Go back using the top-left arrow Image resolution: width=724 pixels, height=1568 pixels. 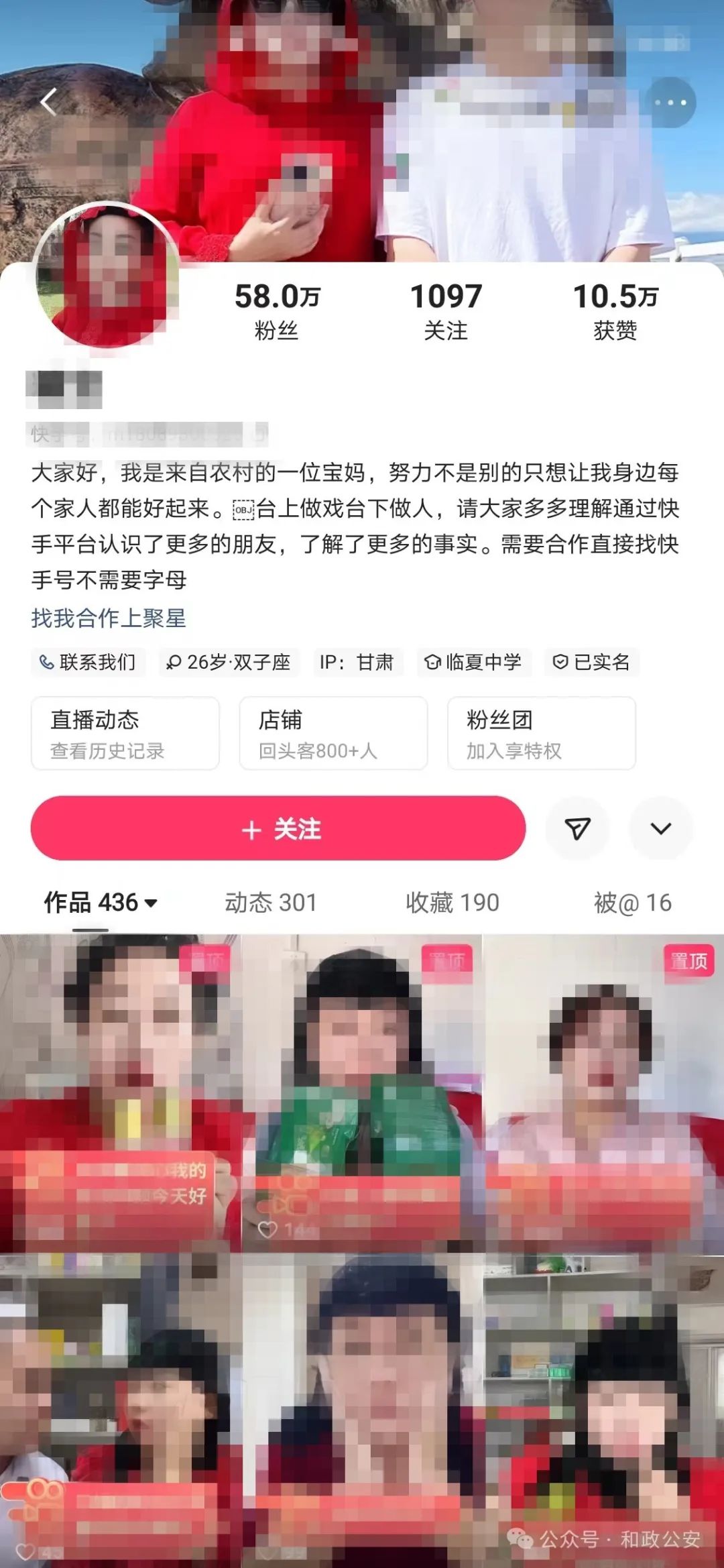(48, 102)
